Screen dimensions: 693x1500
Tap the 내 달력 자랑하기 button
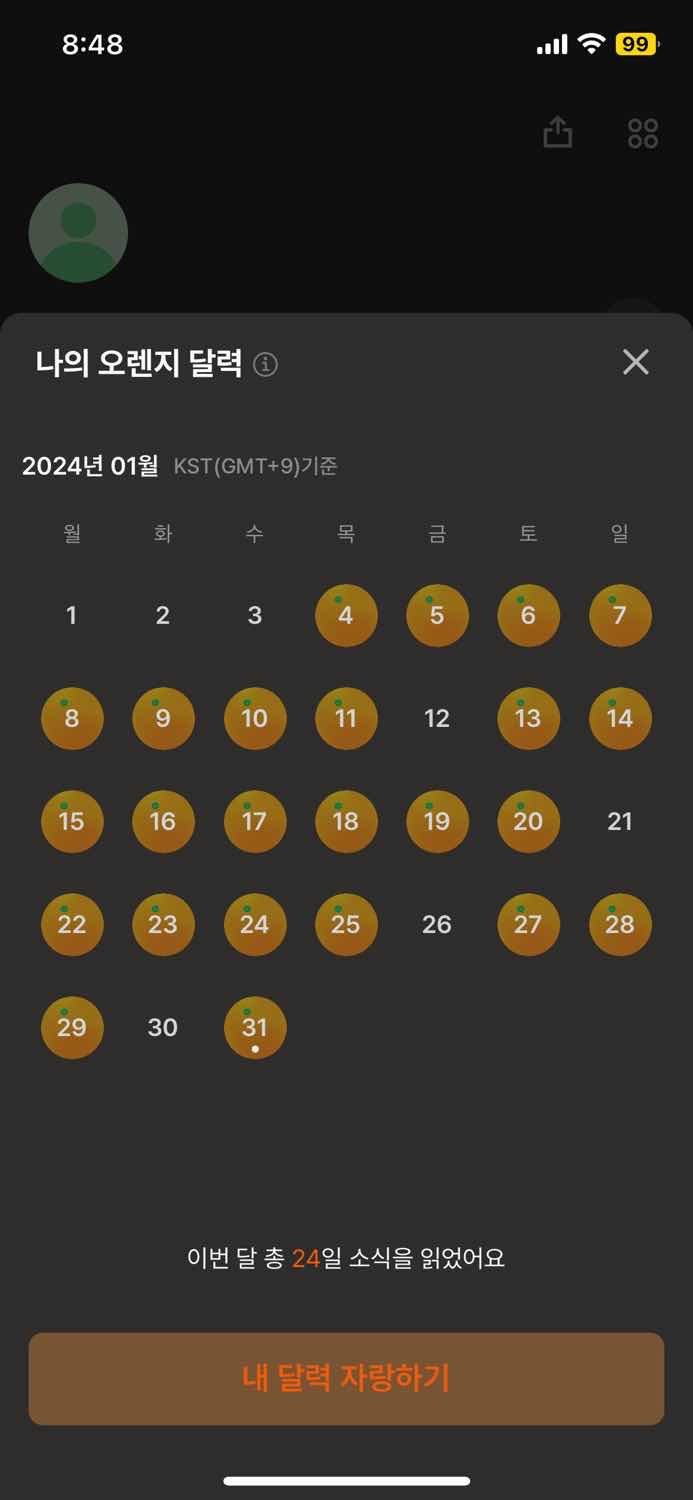point(346,1378)
